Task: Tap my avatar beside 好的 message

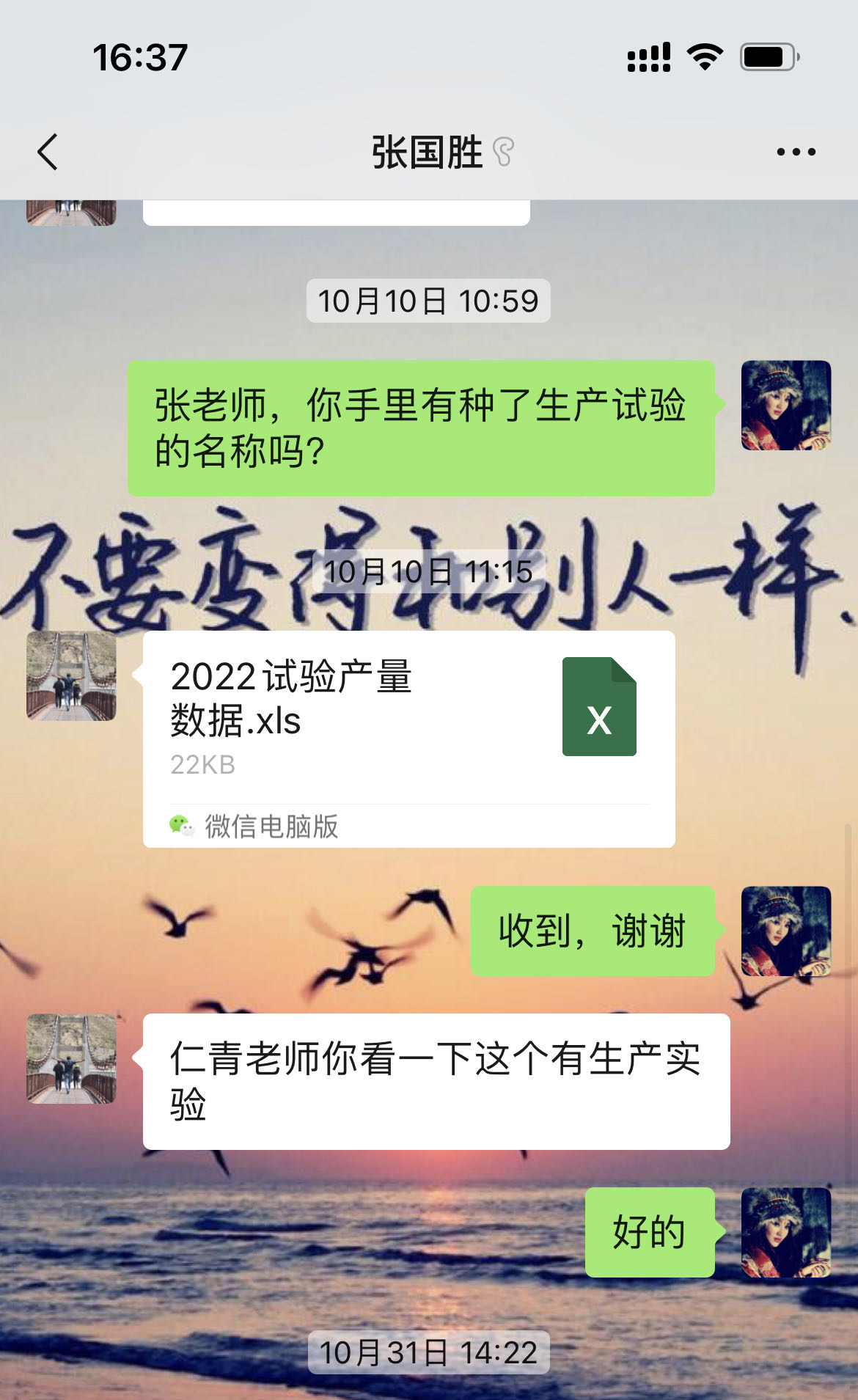Action: point(785,1232)
